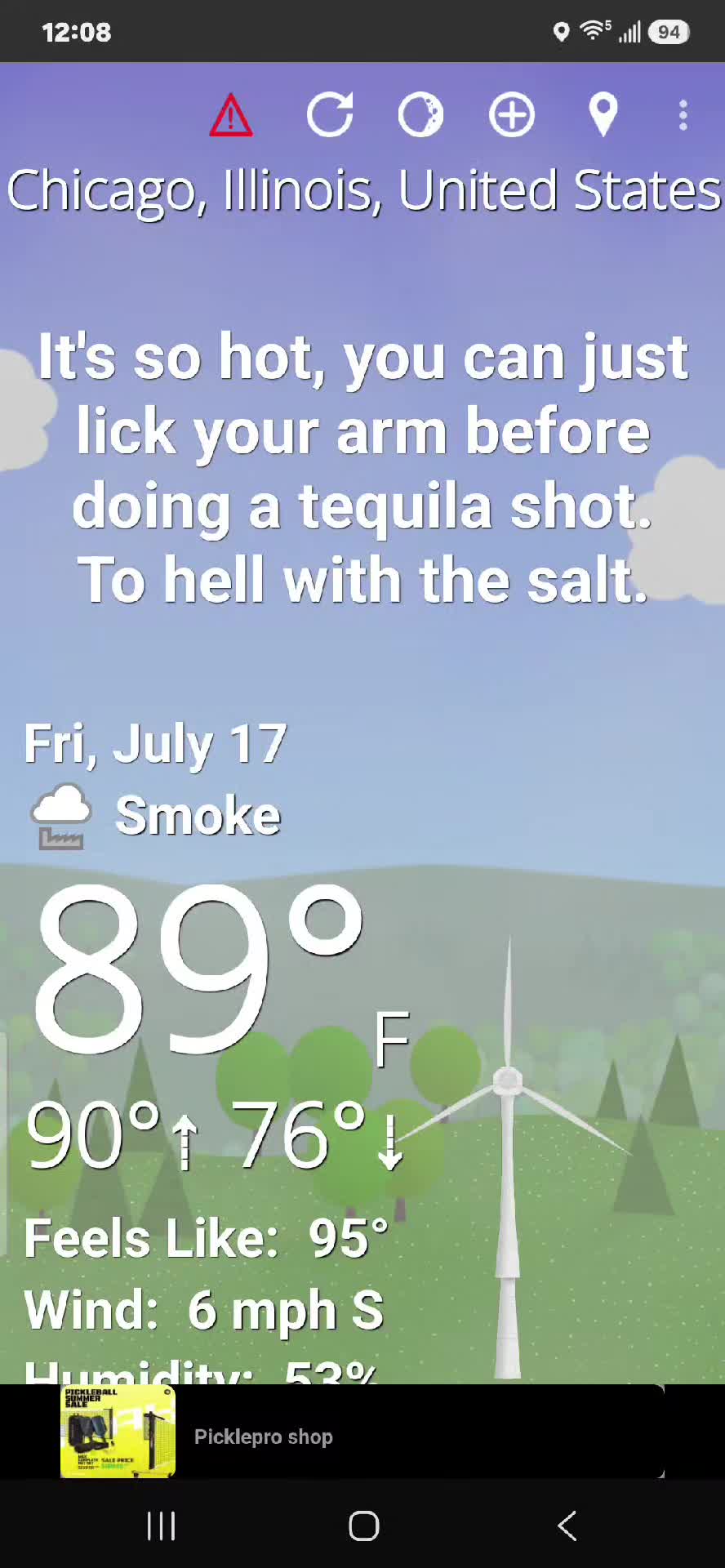Open the moon phase icon

click(420, 114)
